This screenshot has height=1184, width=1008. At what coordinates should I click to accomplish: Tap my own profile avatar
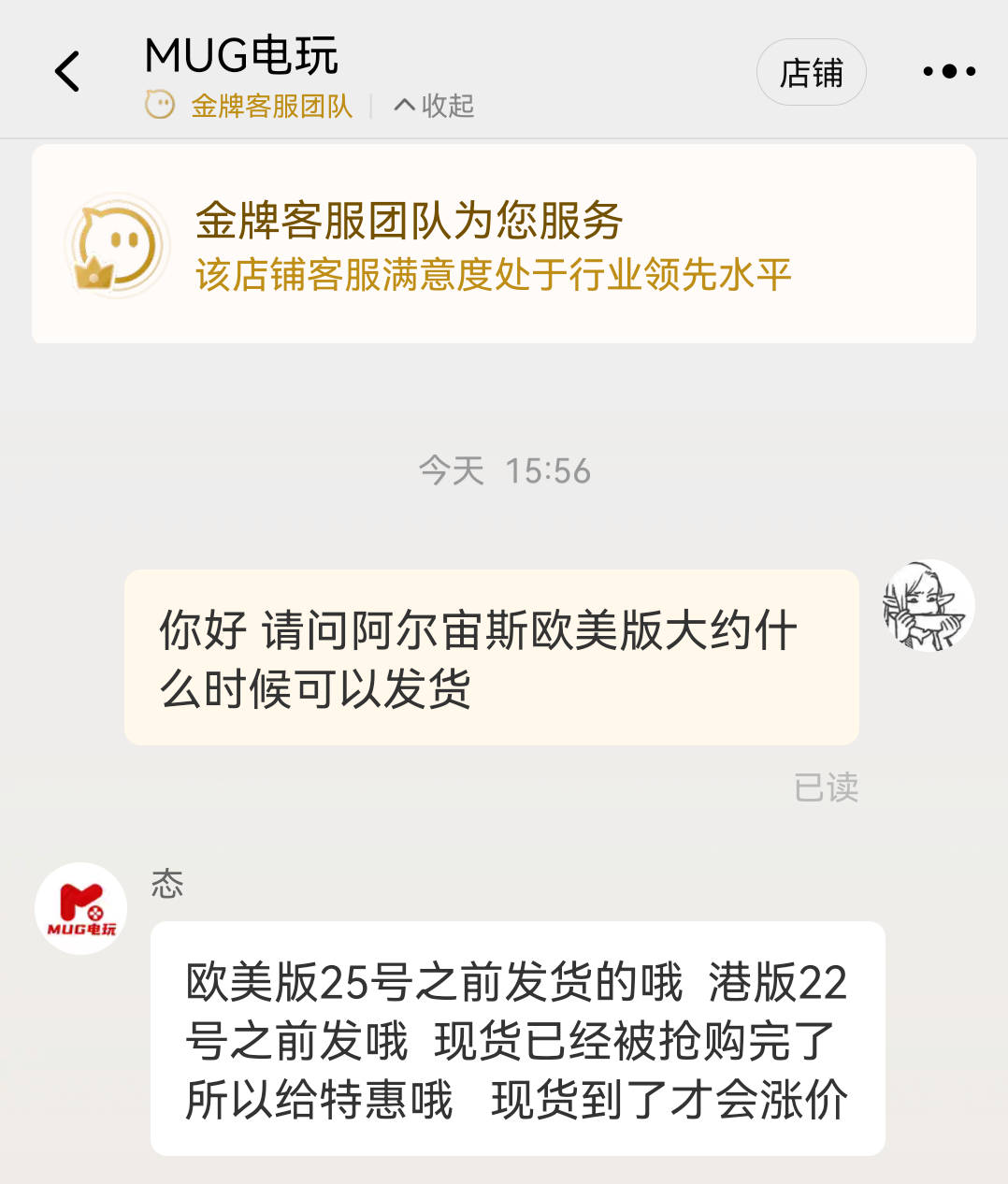pos(928,606)
